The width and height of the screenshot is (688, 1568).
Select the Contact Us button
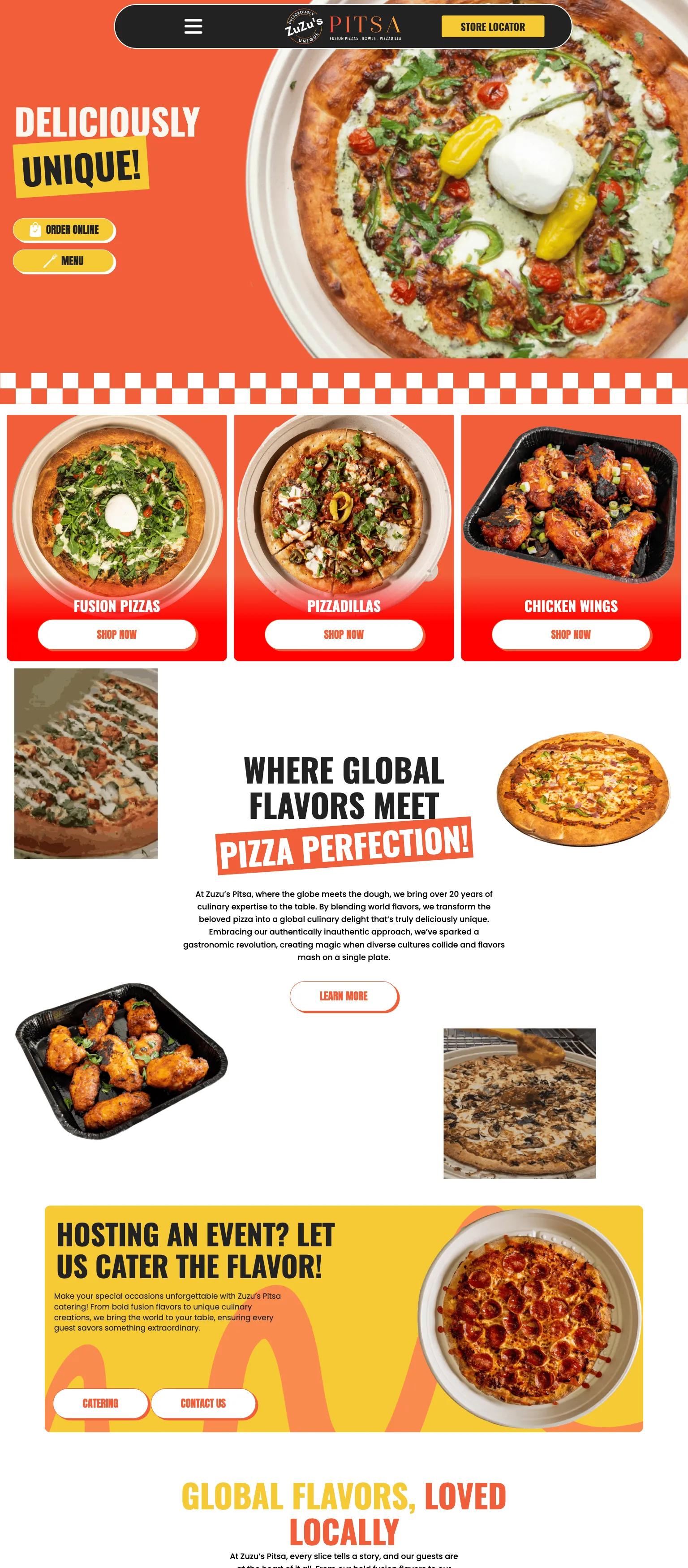(x=203, y=1403)
